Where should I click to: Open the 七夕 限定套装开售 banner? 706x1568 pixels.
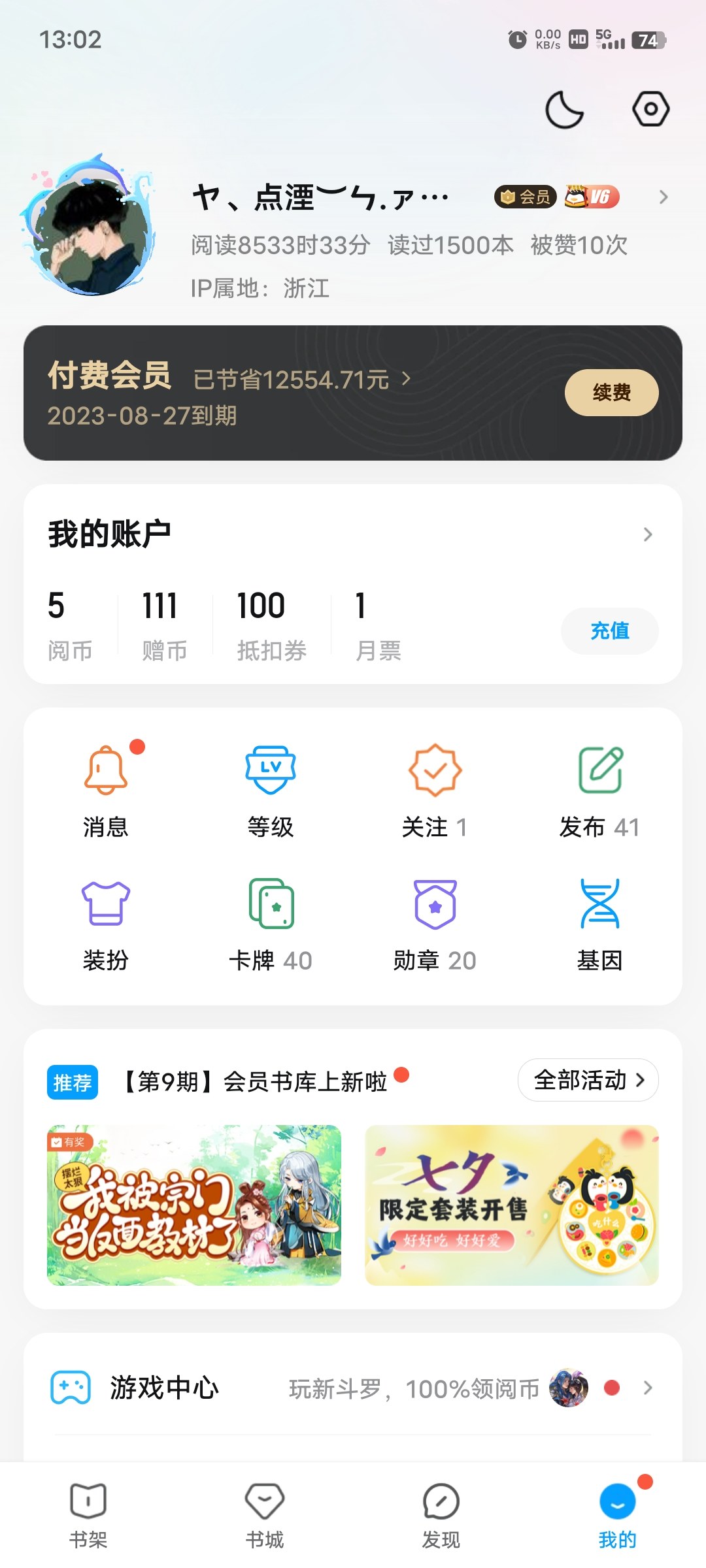coord(511,1205)
